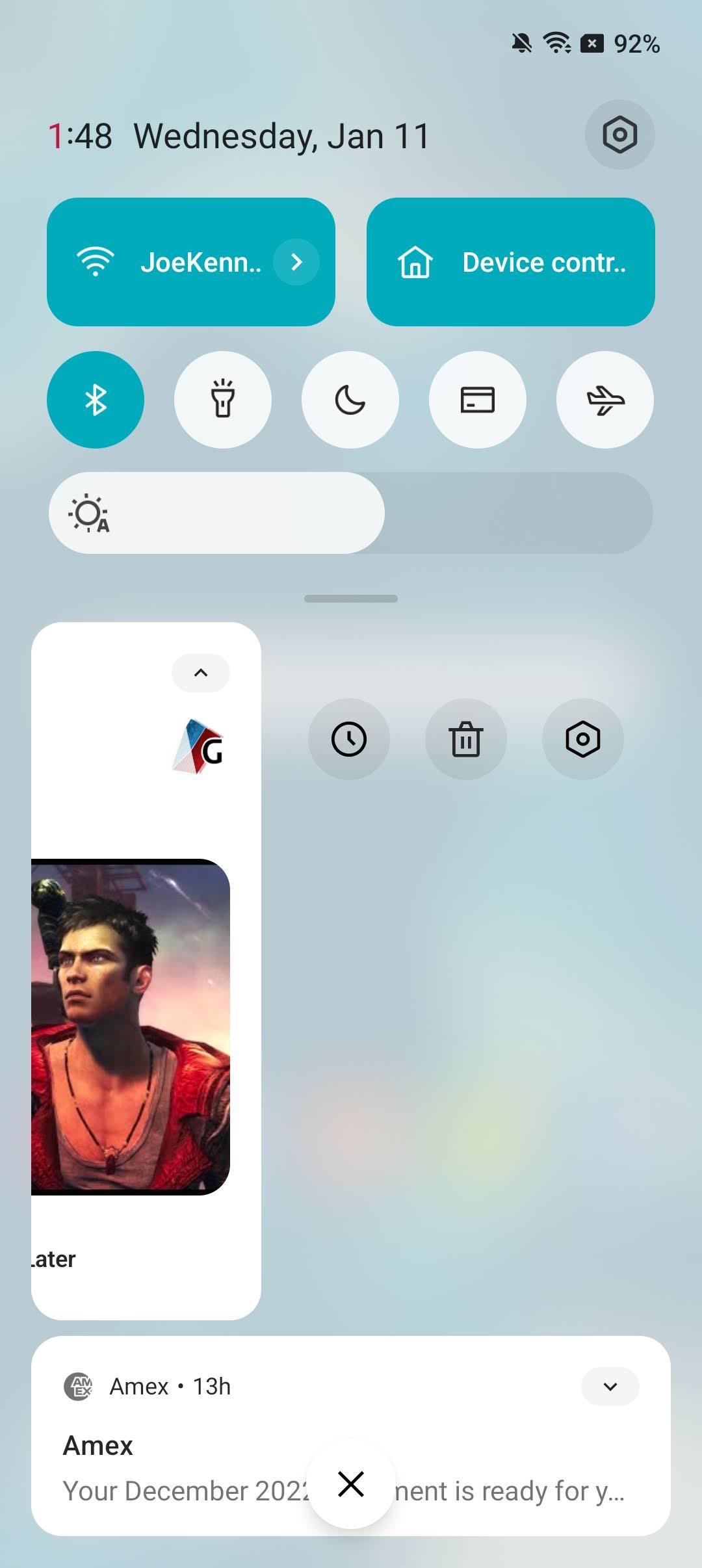
Task: Turn on the flashlight
Action: click(x=223, y=400)
